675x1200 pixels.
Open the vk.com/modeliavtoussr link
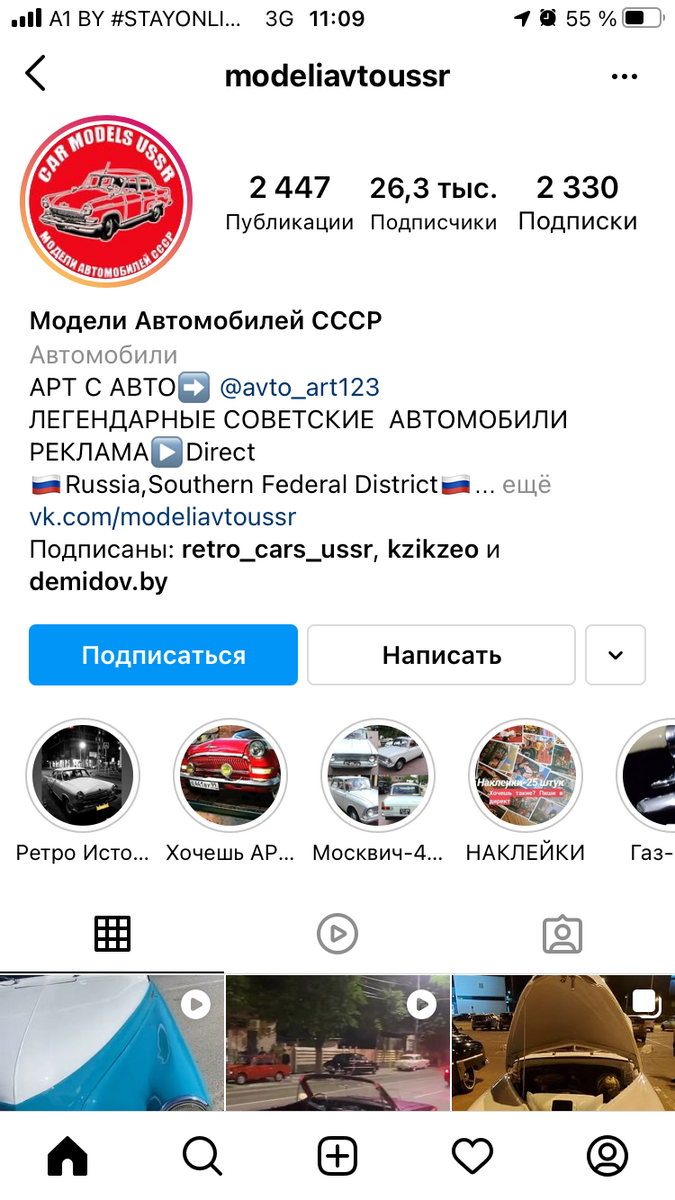pyautogui.click(x=163, y=517)
